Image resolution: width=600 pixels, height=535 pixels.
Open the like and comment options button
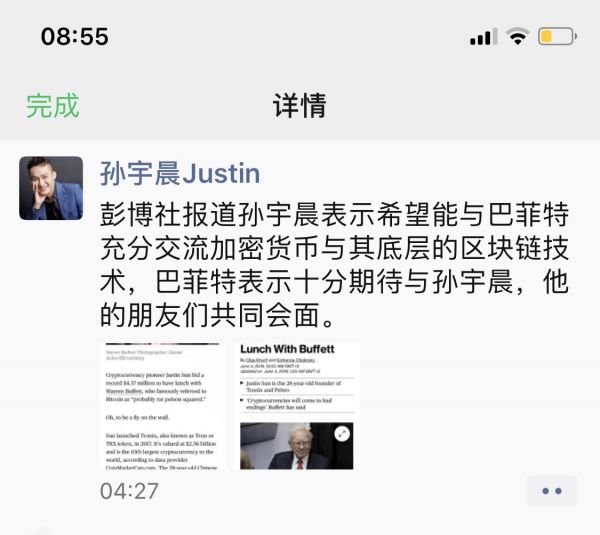[x=551, y=491]
